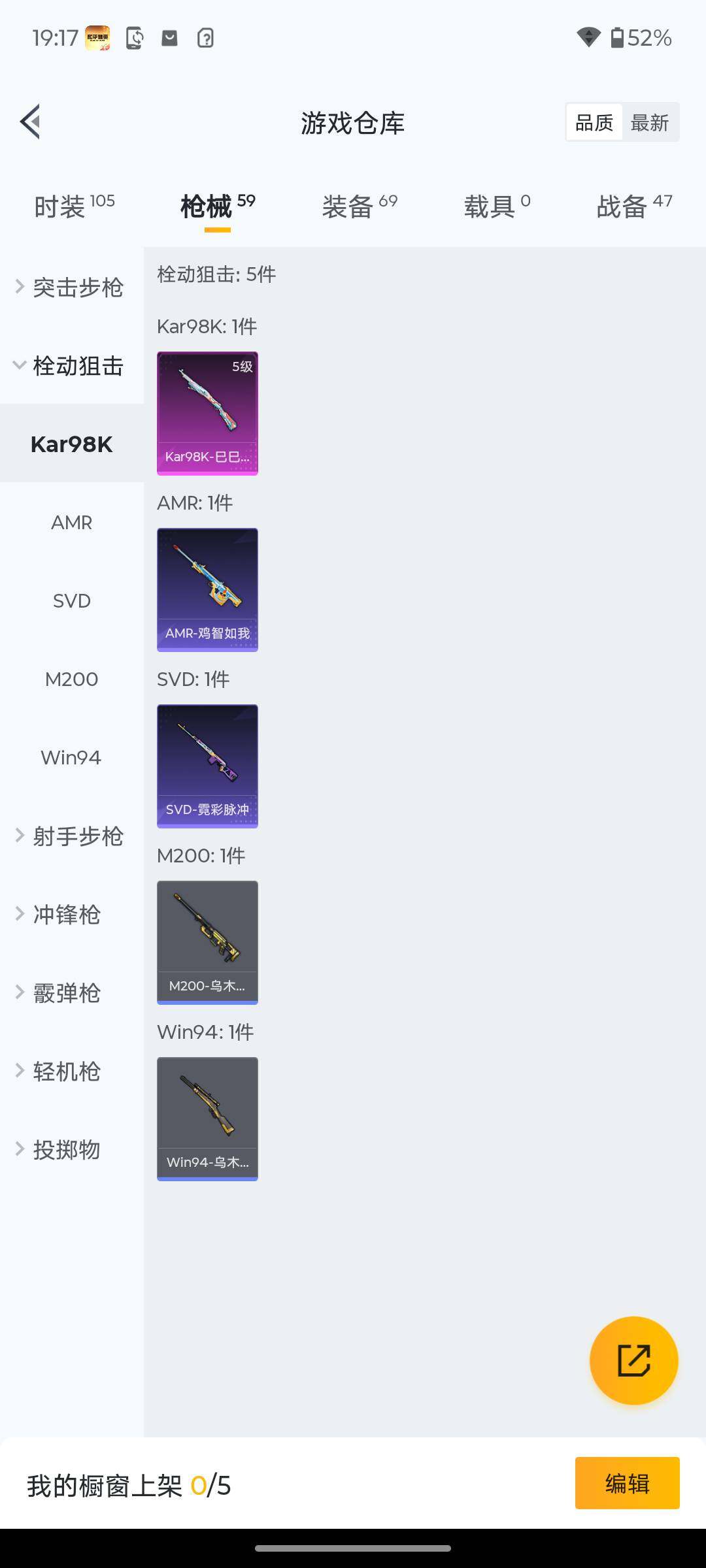
Task: Select AMR in the side list
Action: [x=72, y=523]
